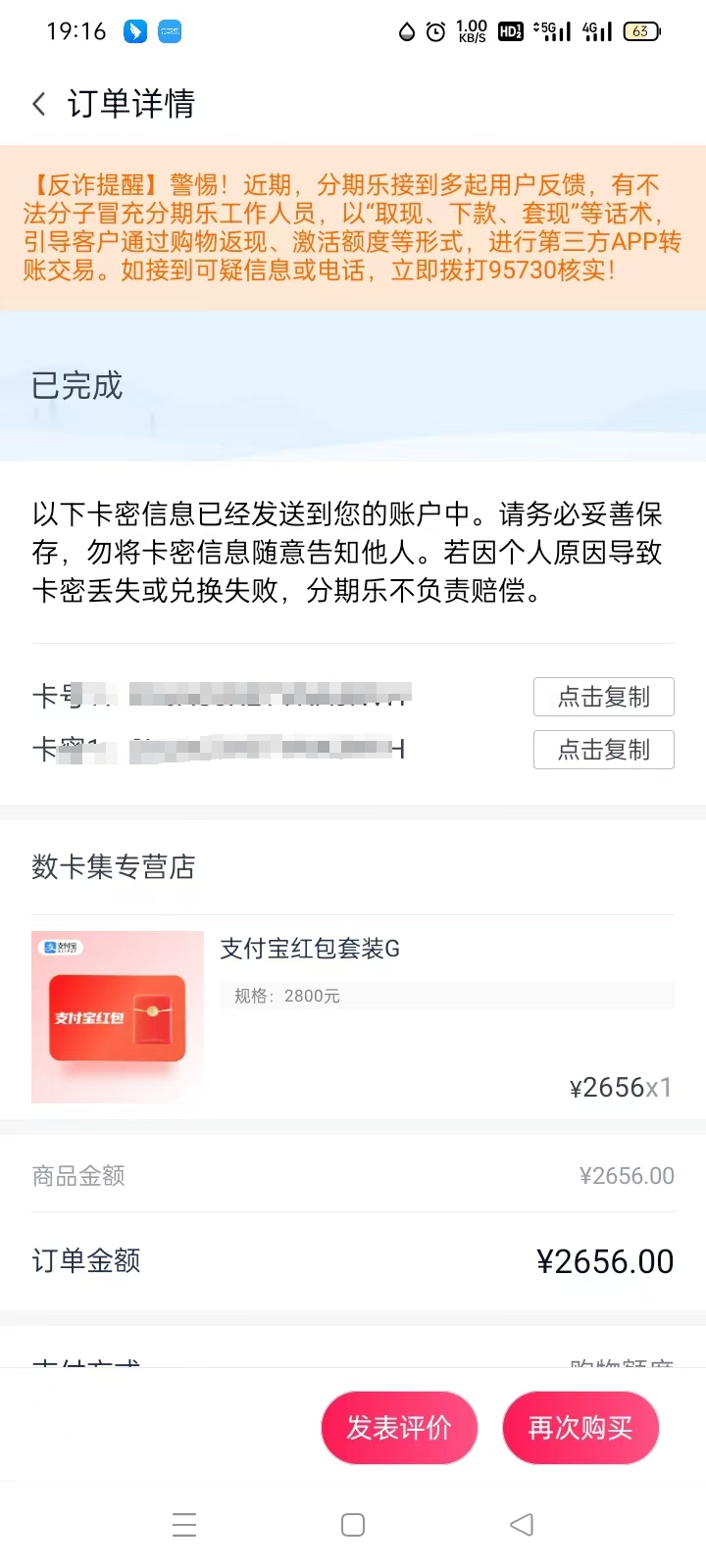
Task: Tap the 支付宝红包 product thumbnail
Action: tap(117, 1016)
